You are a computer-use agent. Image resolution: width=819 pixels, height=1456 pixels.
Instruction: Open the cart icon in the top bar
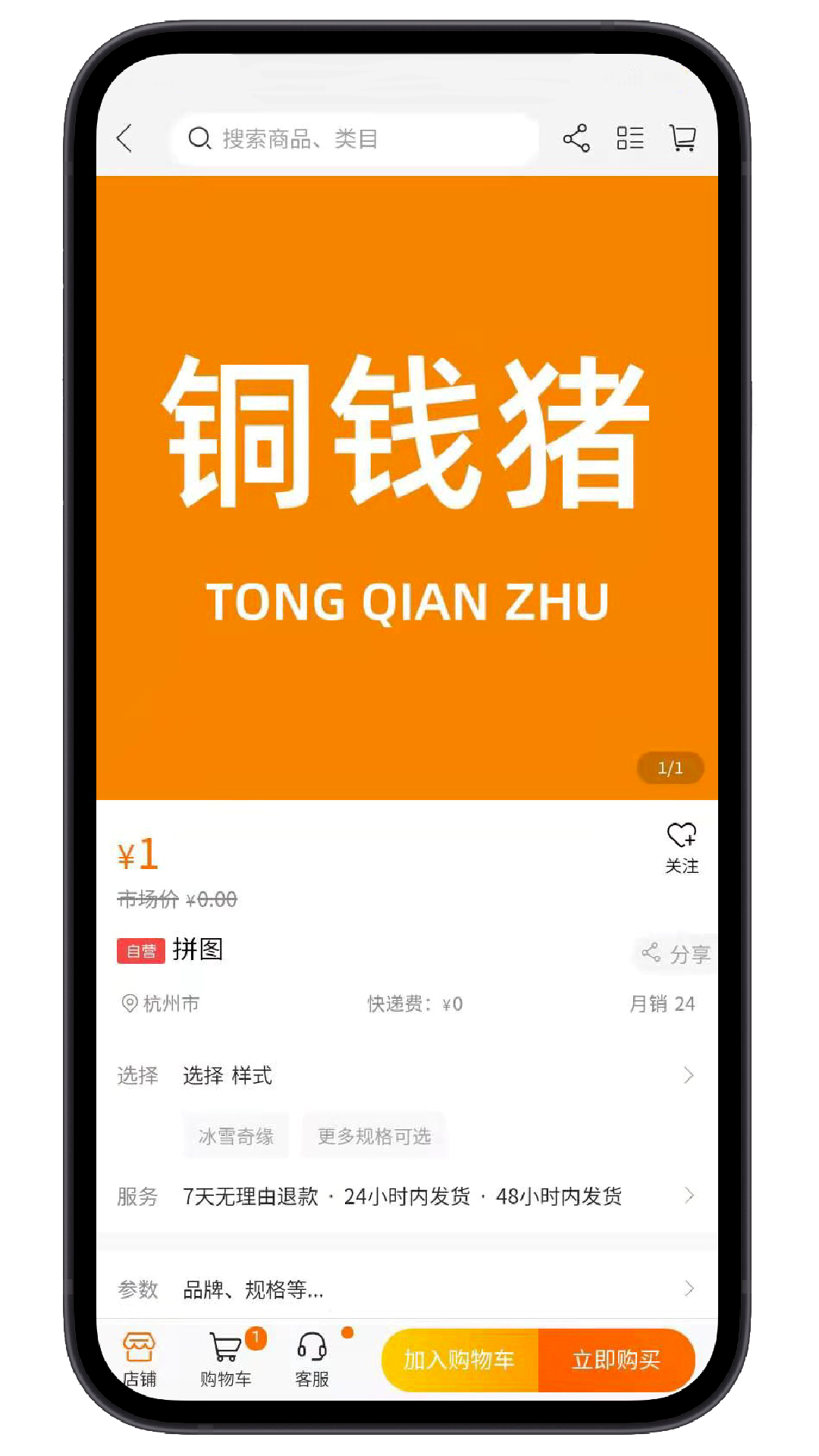coord(682,139)
